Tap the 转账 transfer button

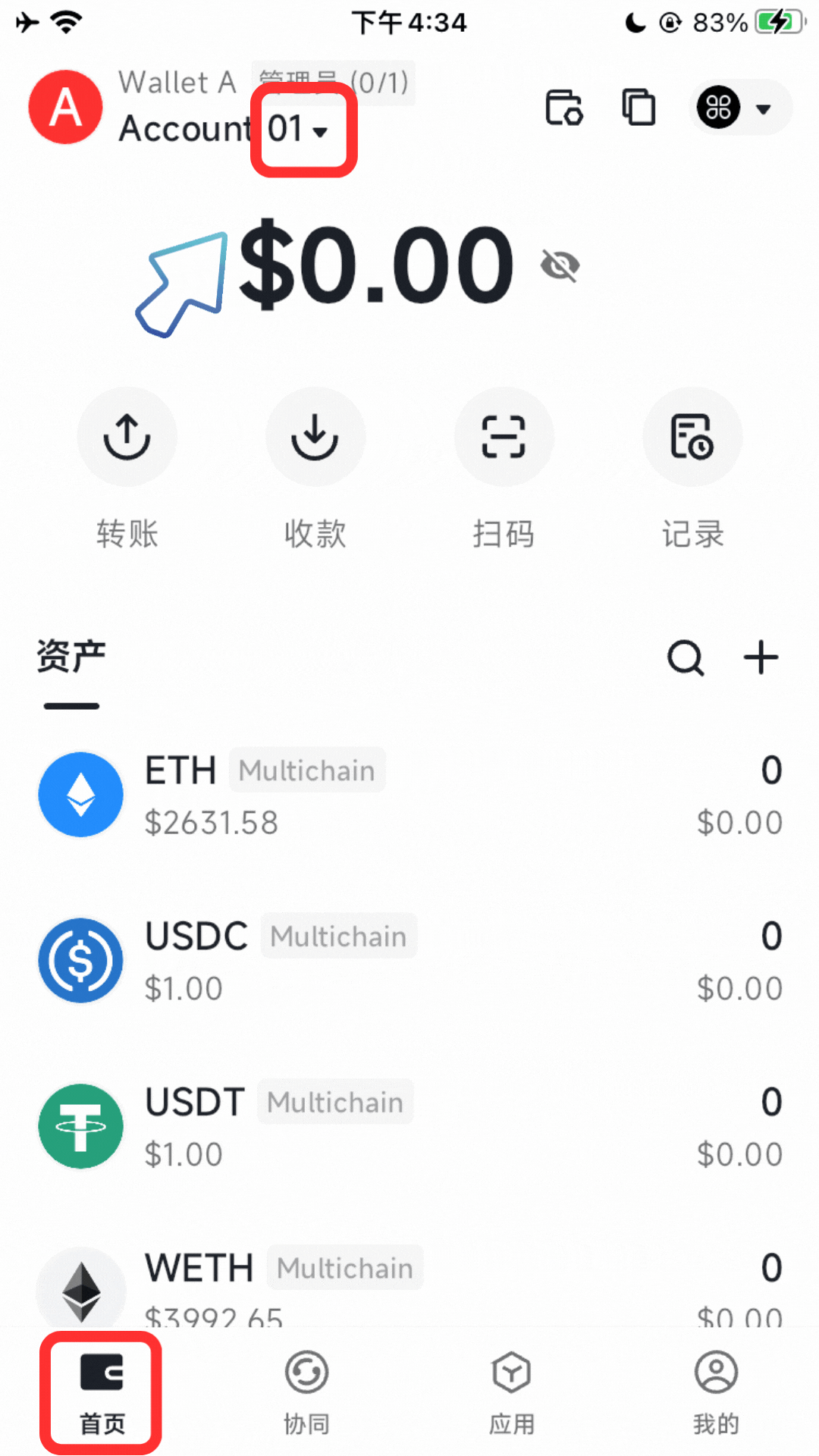pos(127,438)
